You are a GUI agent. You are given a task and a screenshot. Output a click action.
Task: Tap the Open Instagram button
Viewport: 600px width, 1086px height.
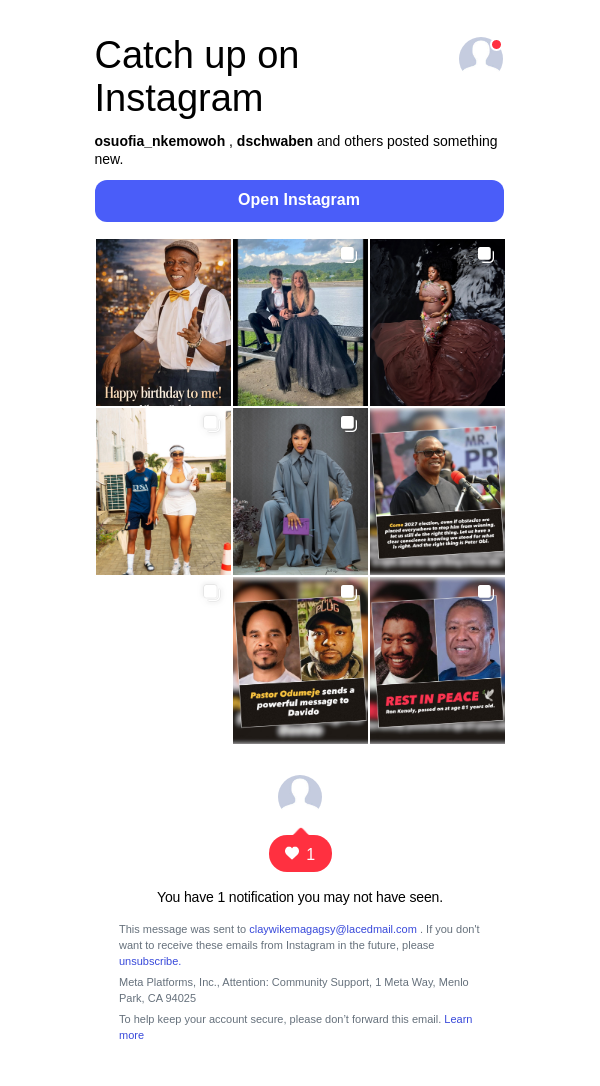click(x=299, y=200)
